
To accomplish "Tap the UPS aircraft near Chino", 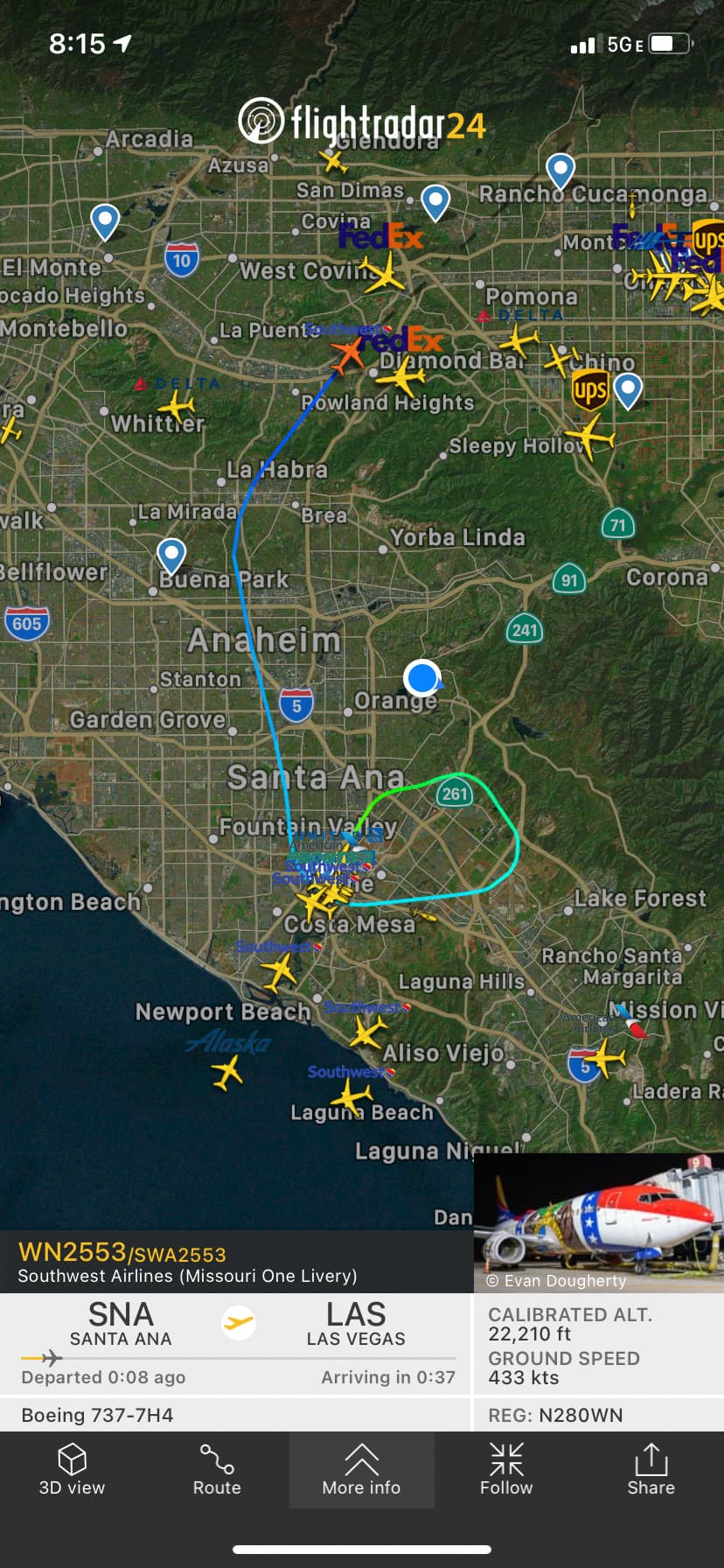I will coord(589,435).
